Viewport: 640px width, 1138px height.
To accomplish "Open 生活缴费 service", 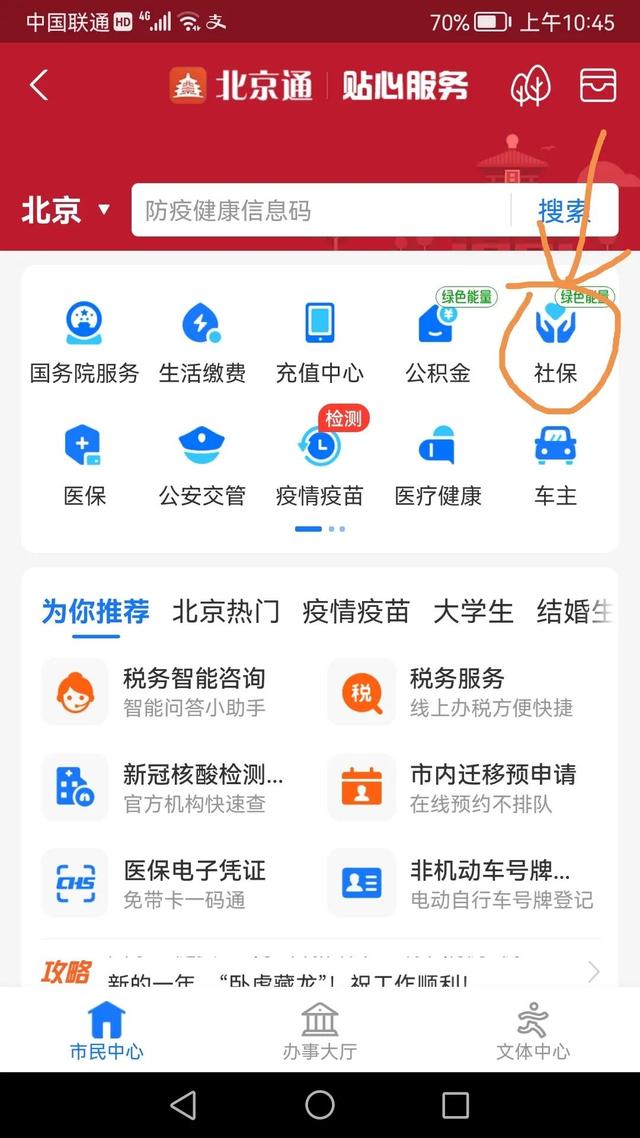I will [x=202, y=341].
